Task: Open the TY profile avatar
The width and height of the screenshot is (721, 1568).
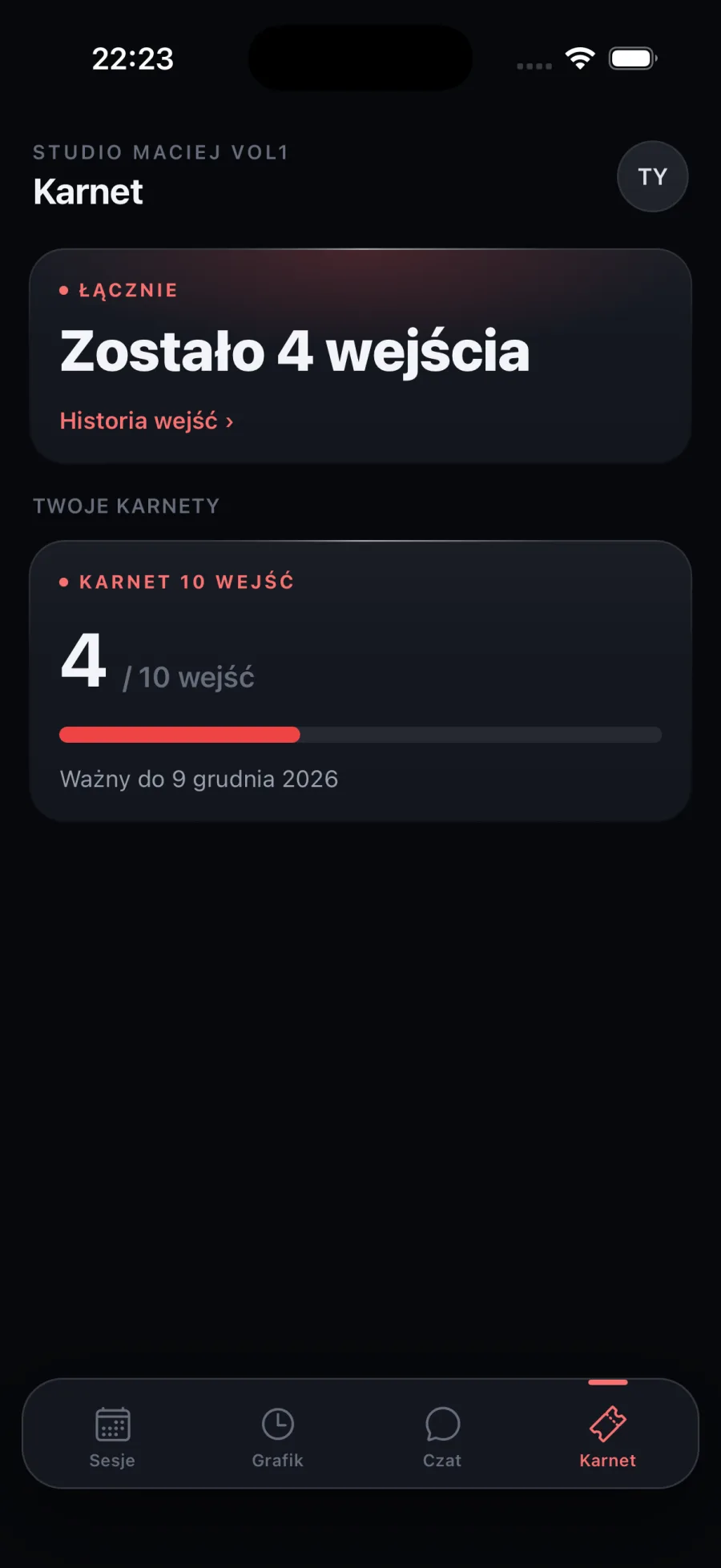Action: coord(652,176)
